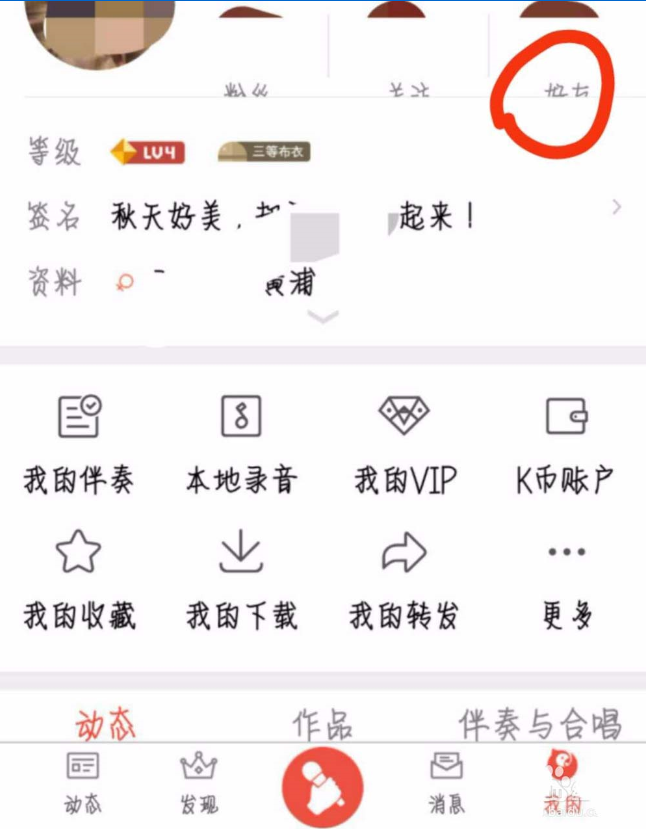Open 我的收藏

[x=79, y=579]
